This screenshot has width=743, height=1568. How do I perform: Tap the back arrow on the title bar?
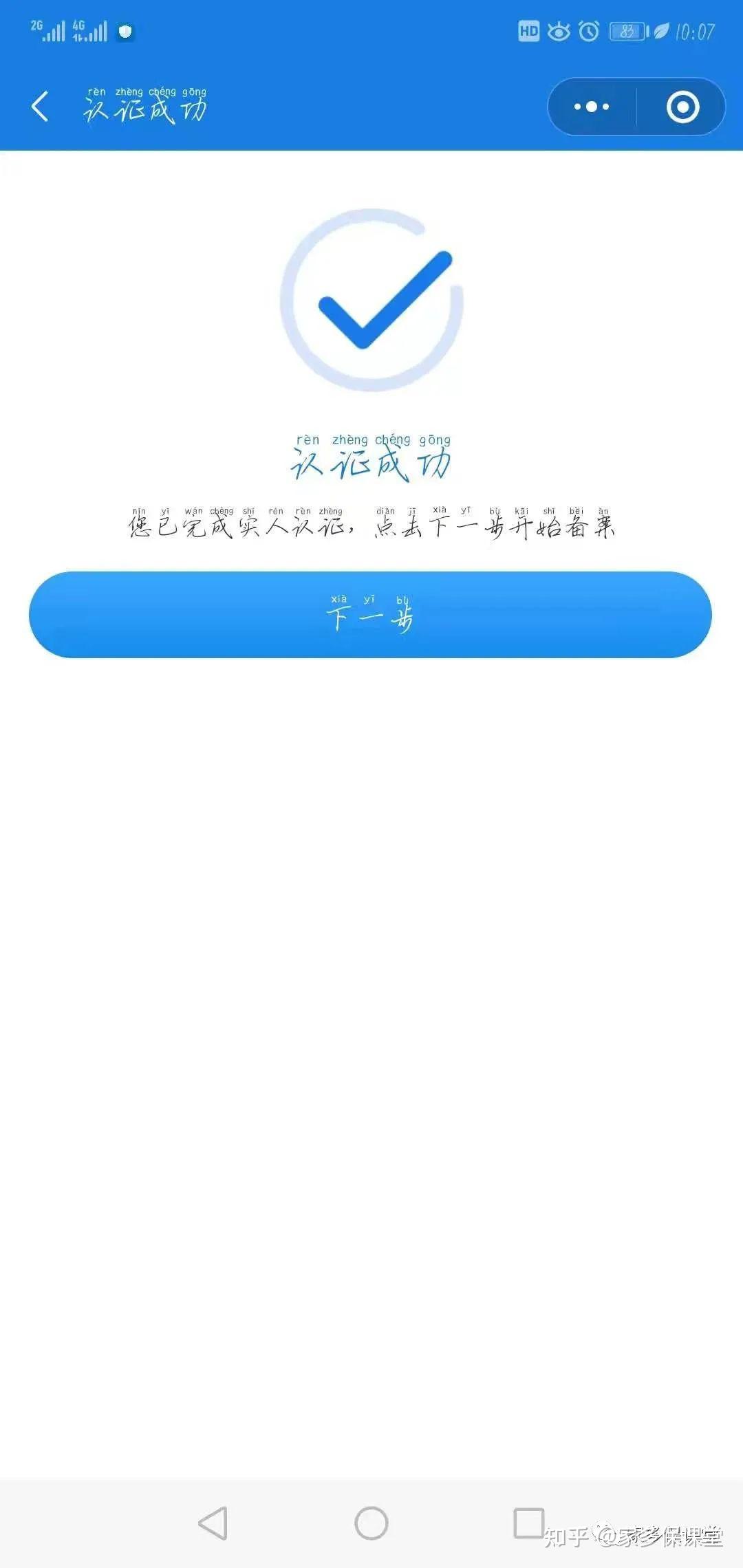point(39,107)
